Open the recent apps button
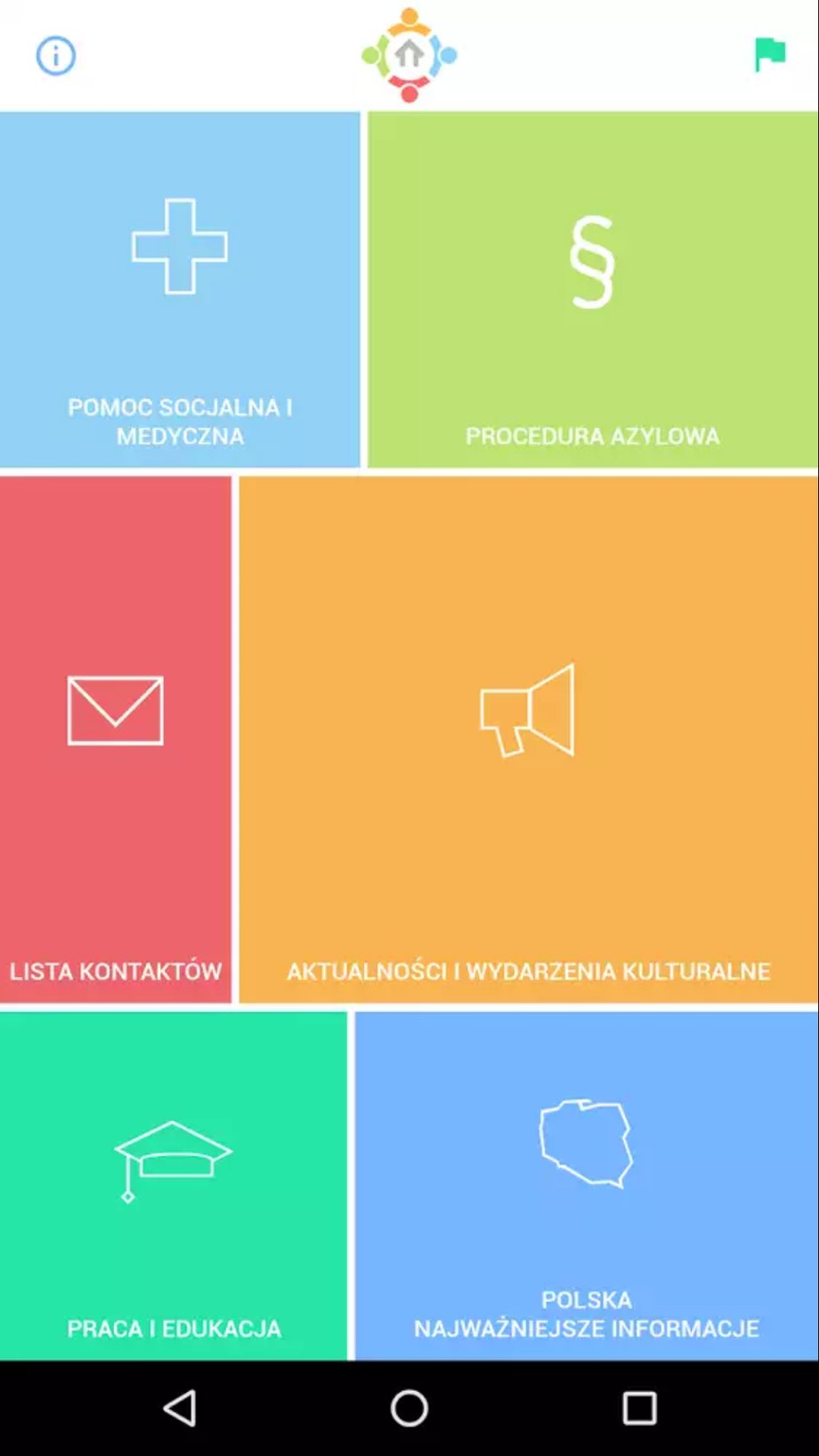Viewport: 819px width, 1456px height. pyautogui.click(x=639, y=1408)
